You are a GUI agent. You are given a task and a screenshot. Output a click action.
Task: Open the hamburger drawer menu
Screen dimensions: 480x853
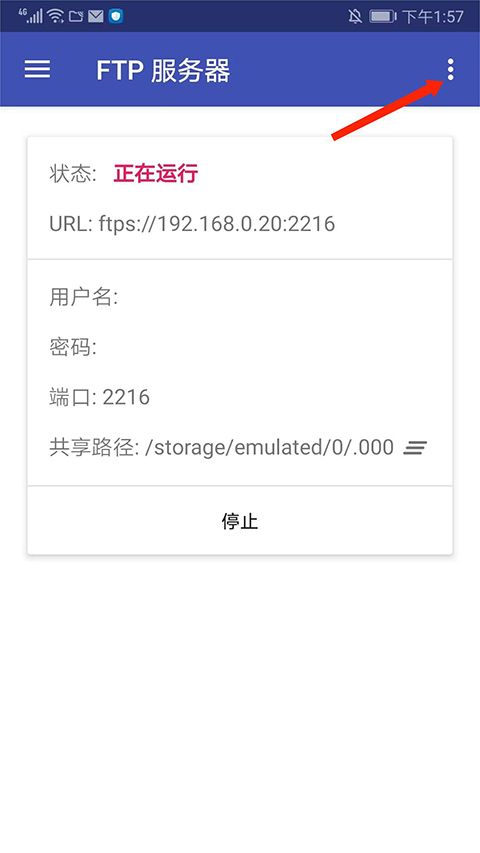click(37, 70)
